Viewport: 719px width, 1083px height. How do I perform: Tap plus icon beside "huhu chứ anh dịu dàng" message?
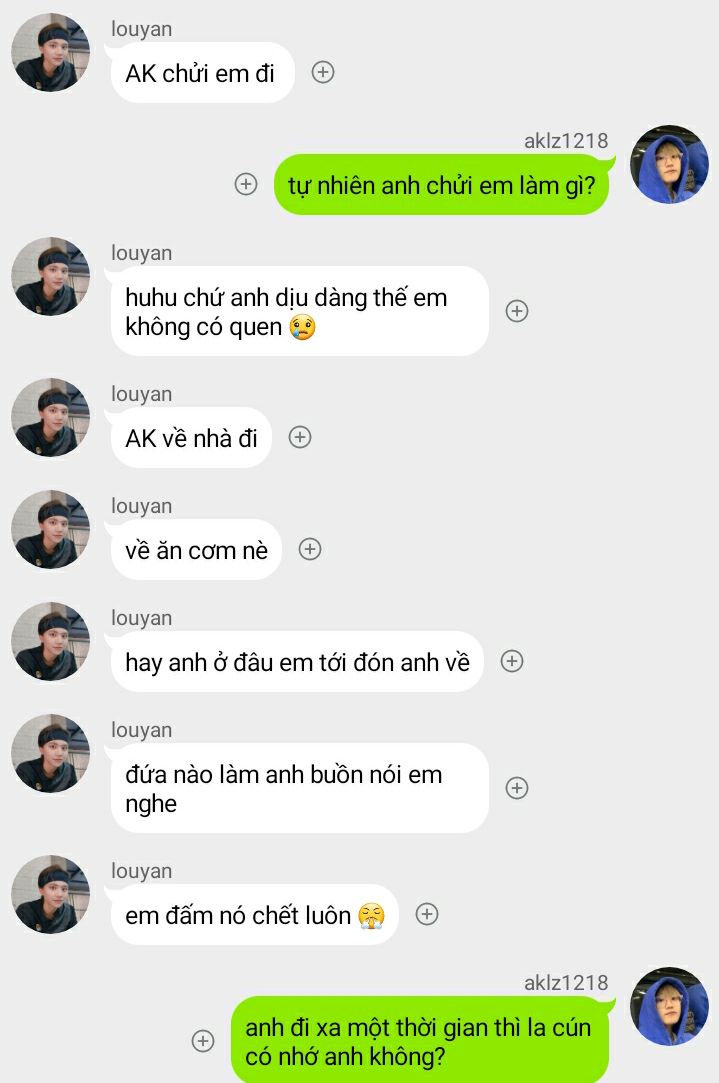(516, 311)
